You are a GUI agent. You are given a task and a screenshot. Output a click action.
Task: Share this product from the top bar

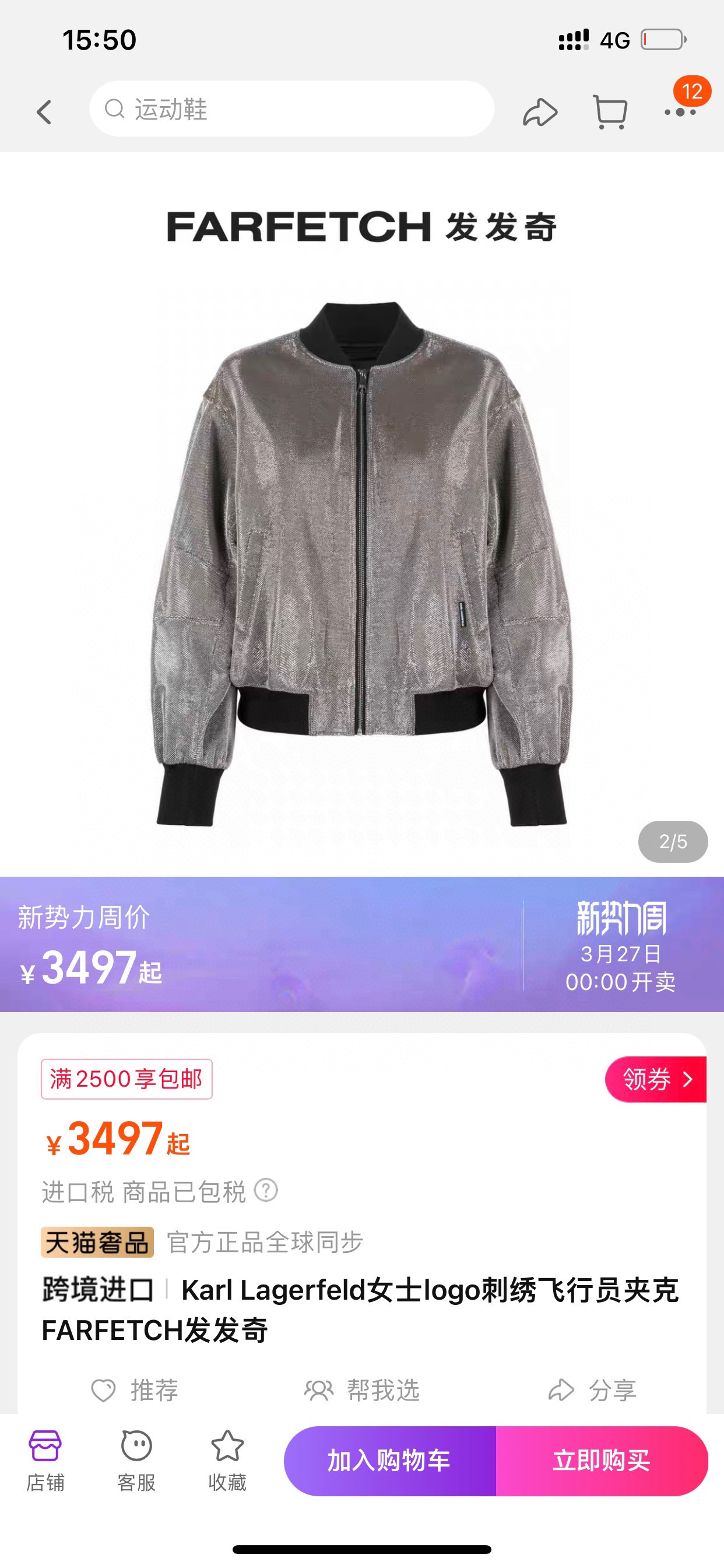coord(540,112)
